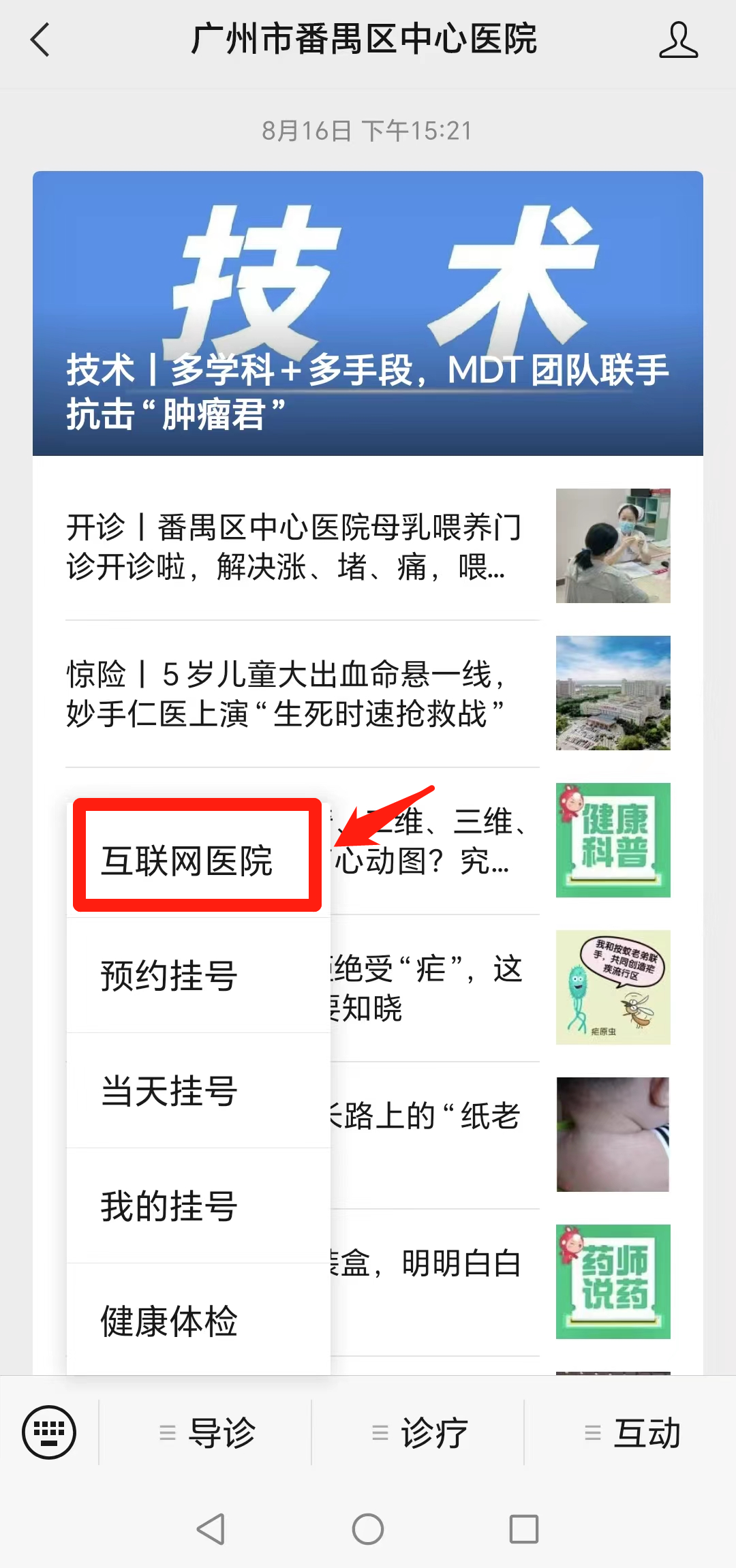Expand the 诊疗 bottom menu
This screenshot has width=736, height=1568.
pos(419,1432)
